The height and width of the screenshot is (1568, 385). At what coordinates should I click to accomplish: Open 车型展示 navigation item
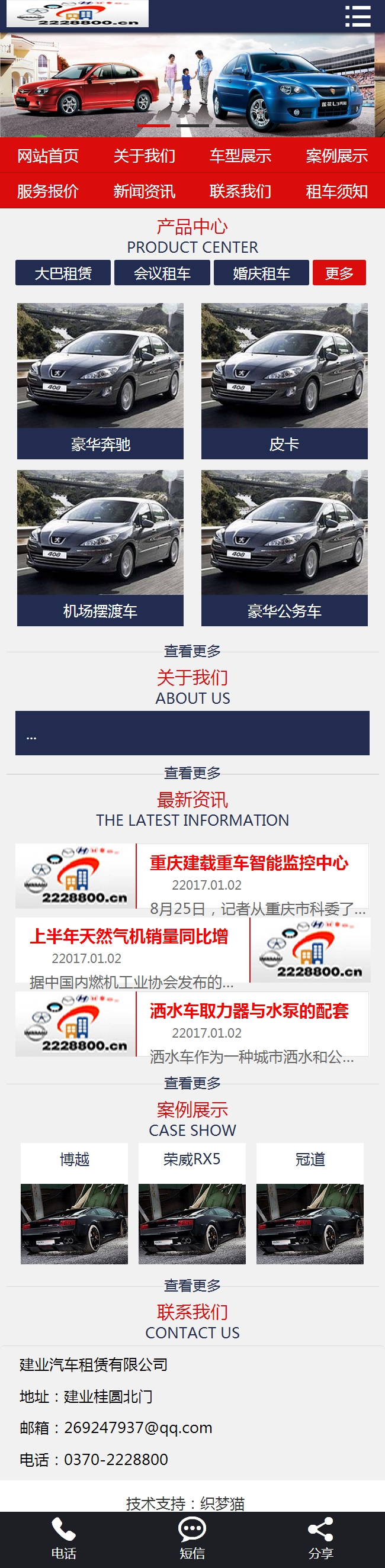tap(240, 156)
